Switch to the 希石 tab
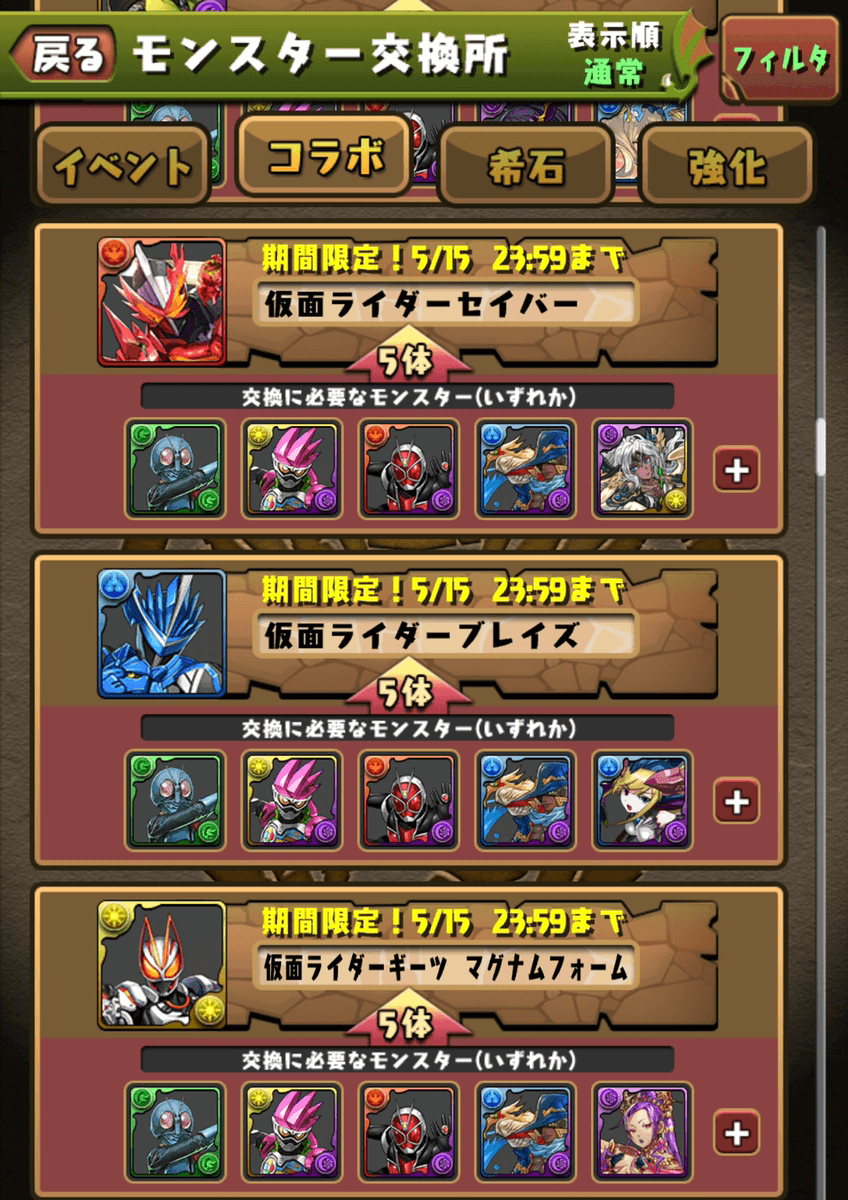848x1200 pixels. (526, 166)
